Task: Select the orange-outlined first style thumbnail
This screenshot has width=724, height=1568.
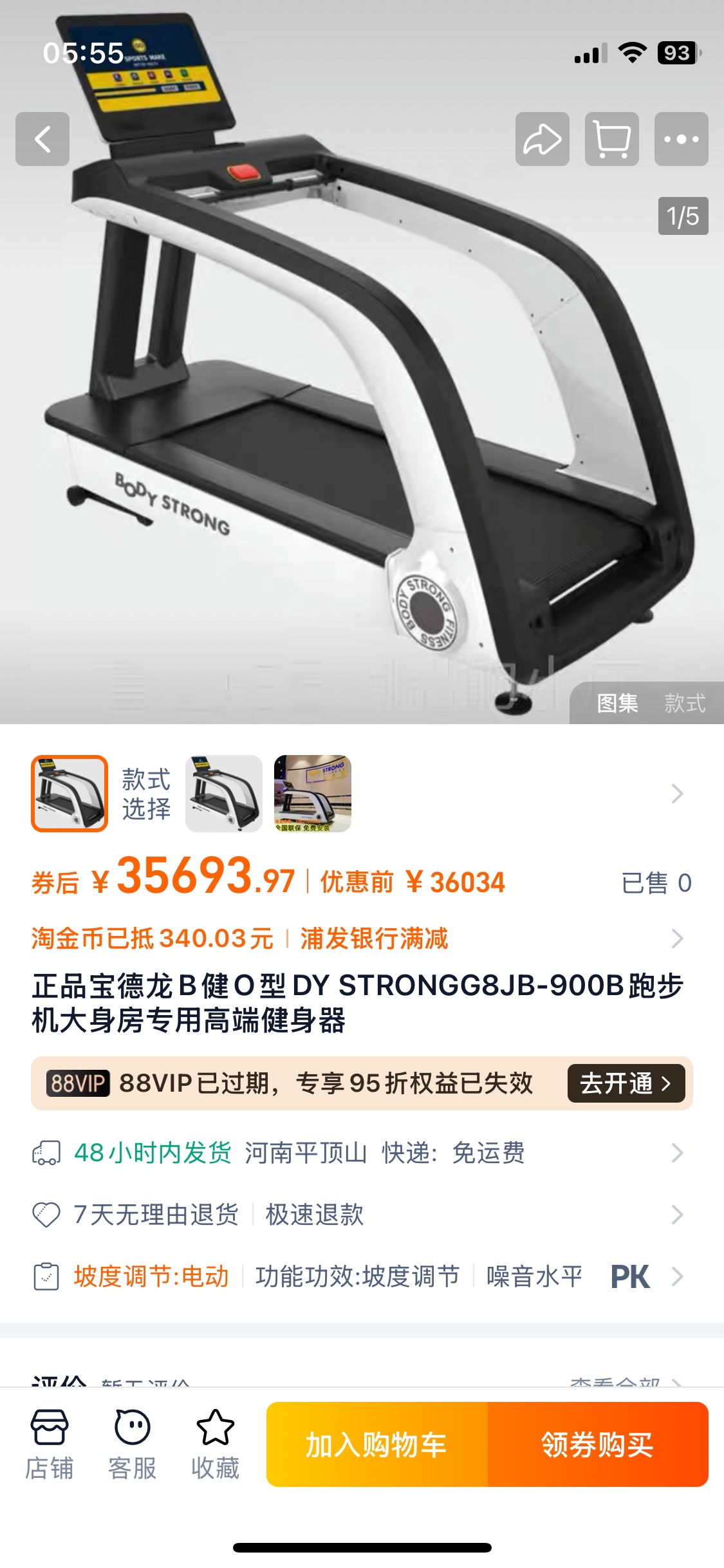Action: click(x=70, y=793)
